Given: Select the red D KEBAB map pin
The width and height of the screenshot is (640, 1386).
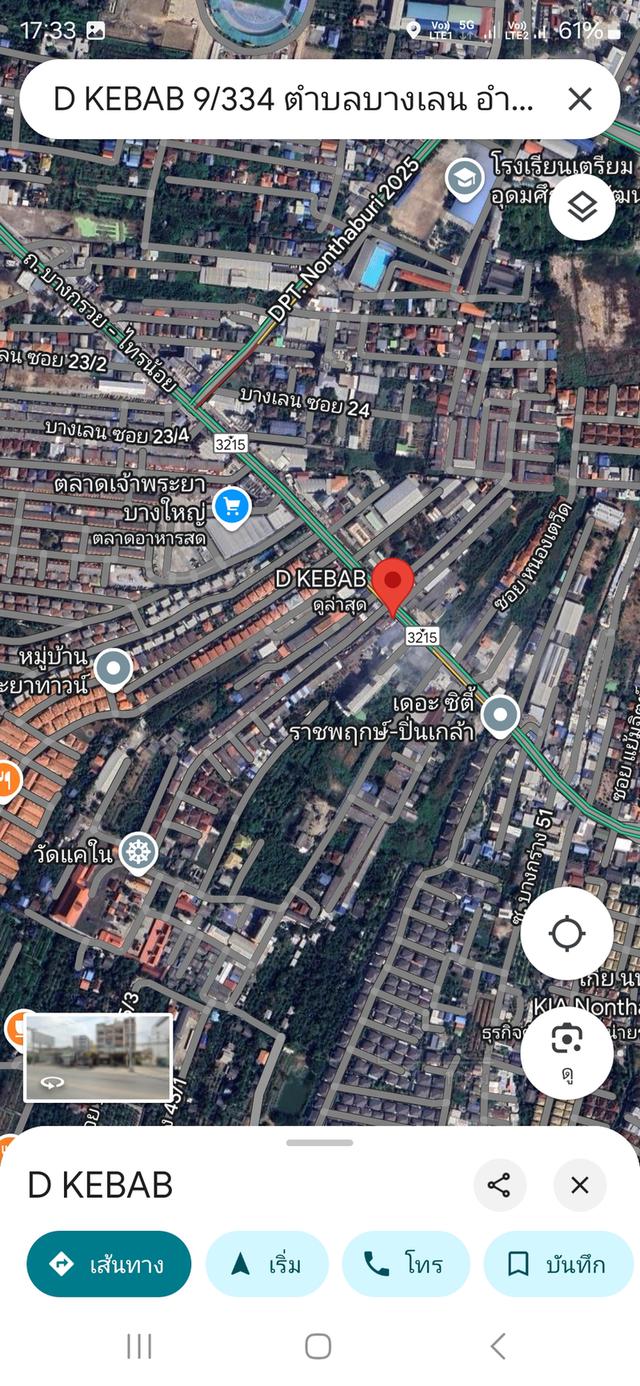Looking at the screenshot, I should coord(393,585).
